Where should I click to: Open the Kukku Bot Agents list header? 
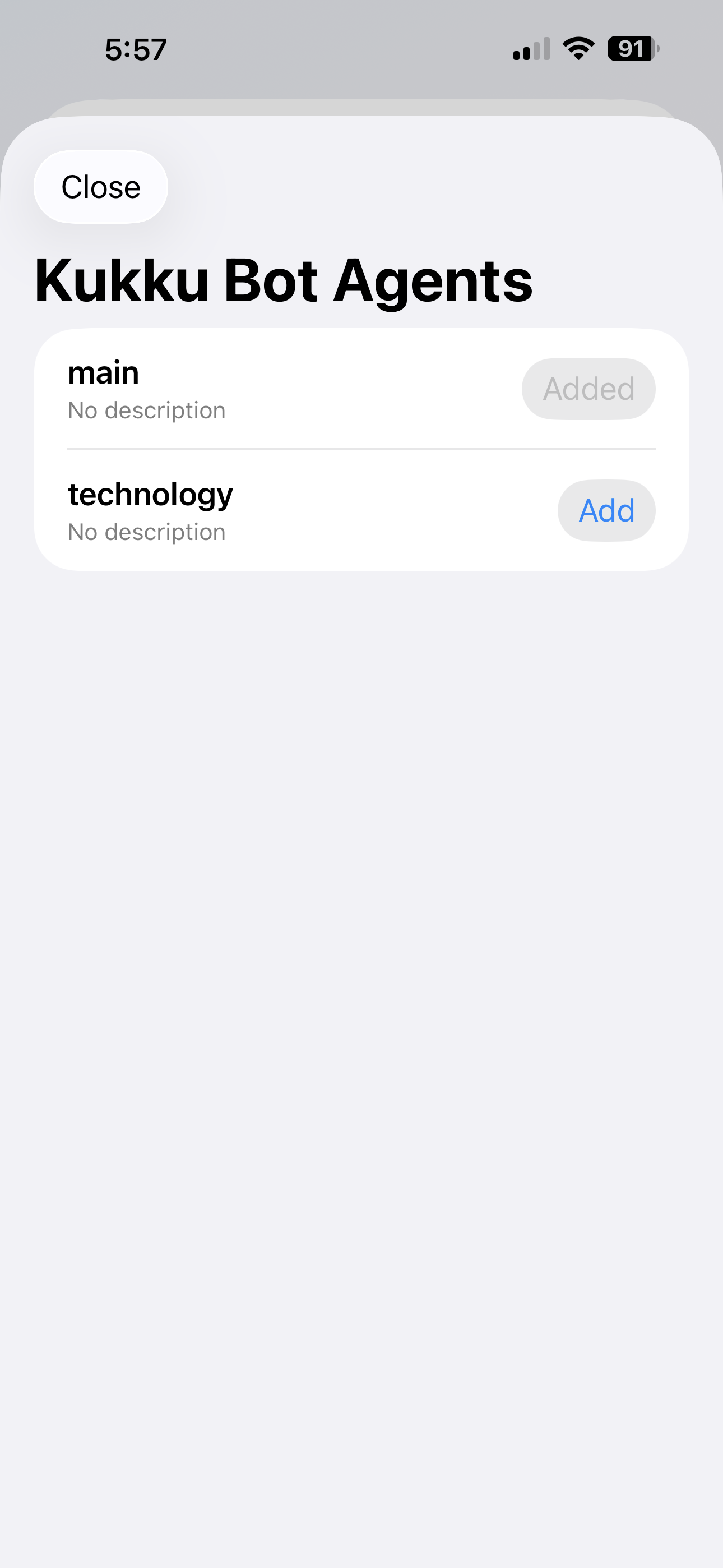click(x=283, y=279)
